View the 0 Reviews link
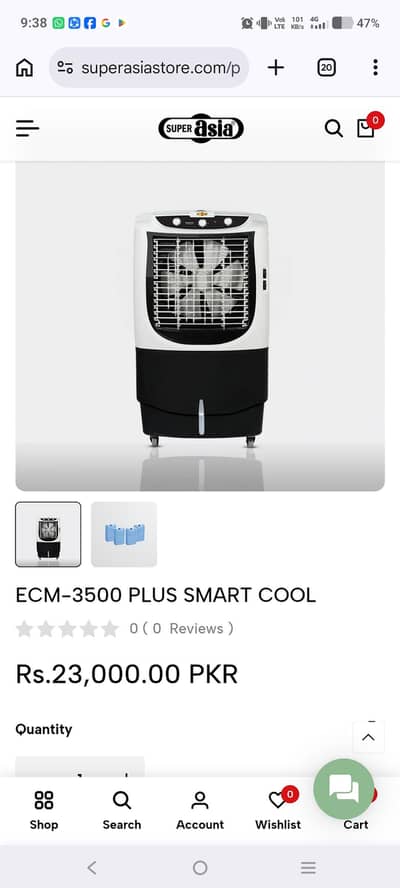Screen dimensions: 400x888 tap(181, 629)
